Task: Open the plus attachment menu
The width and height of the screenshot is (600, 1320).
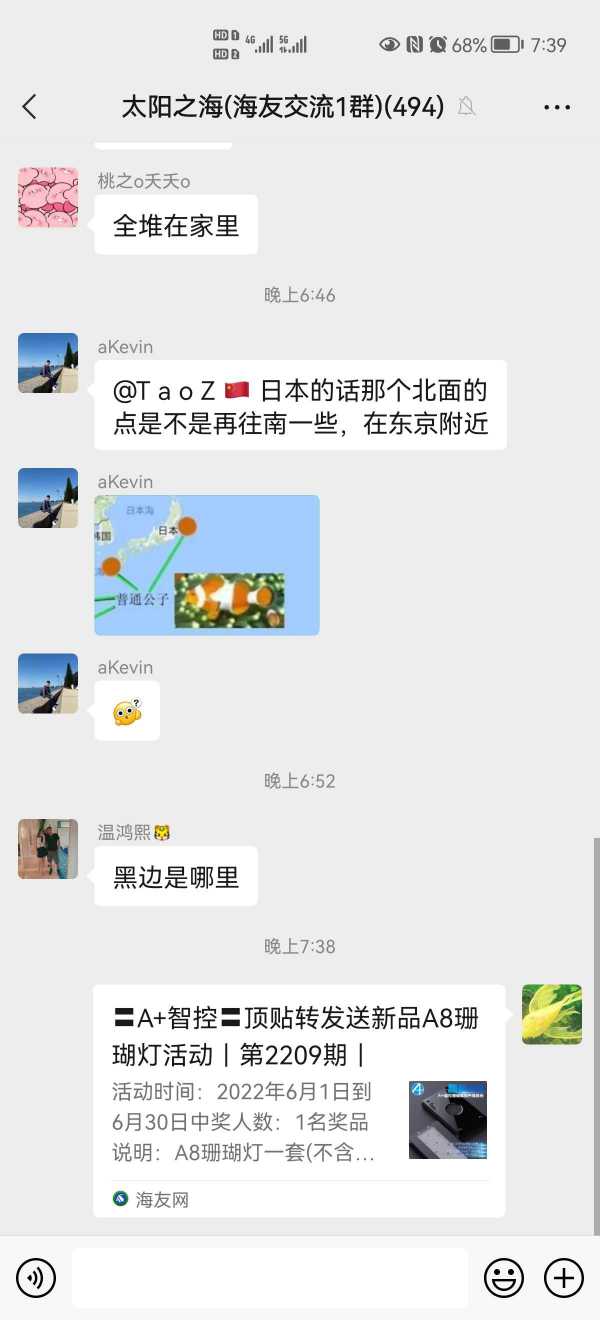Action: point(563,1277)
